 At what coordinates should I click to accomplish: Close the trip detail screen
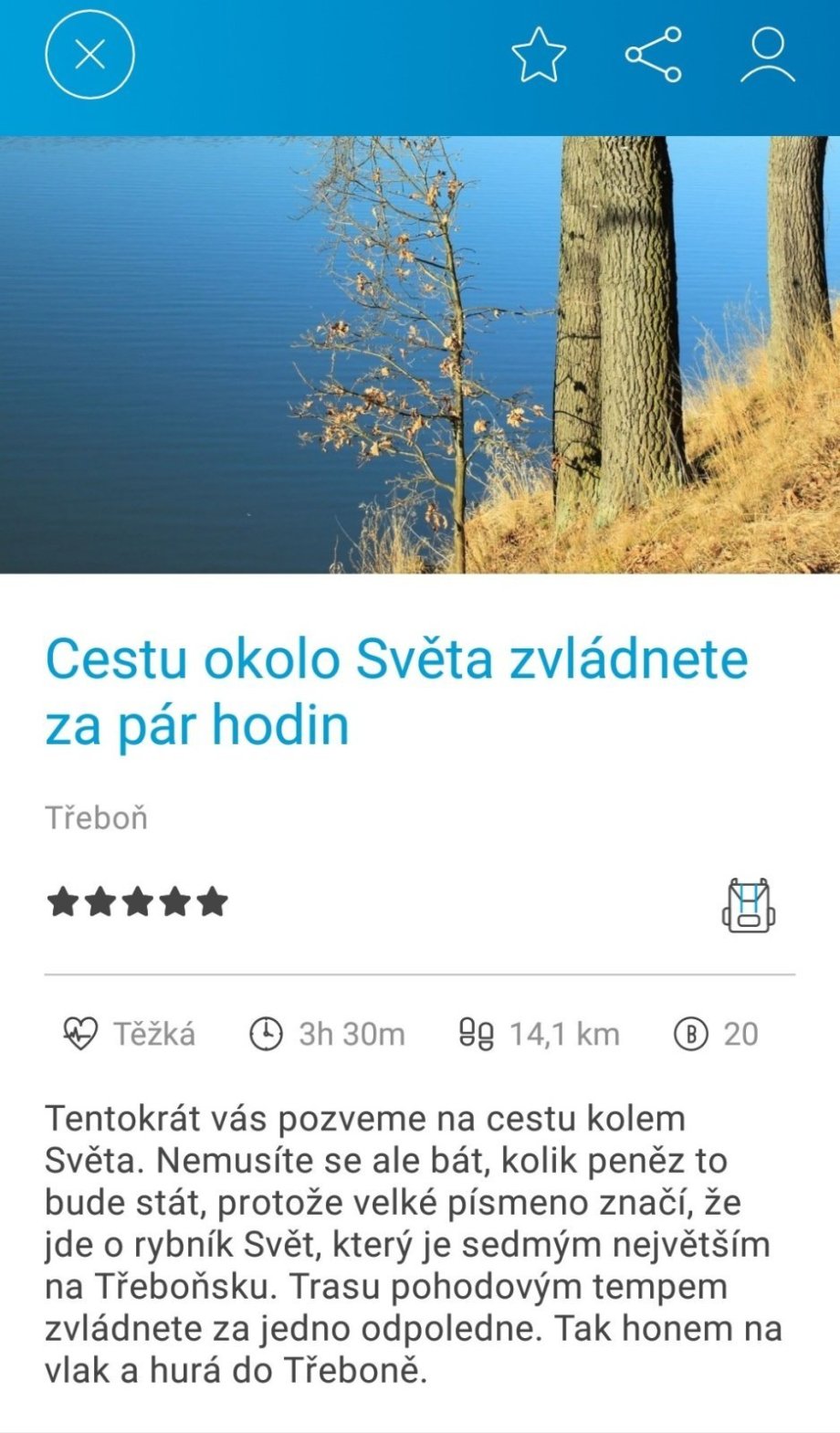pyautogui.click(x=89, y=55)
